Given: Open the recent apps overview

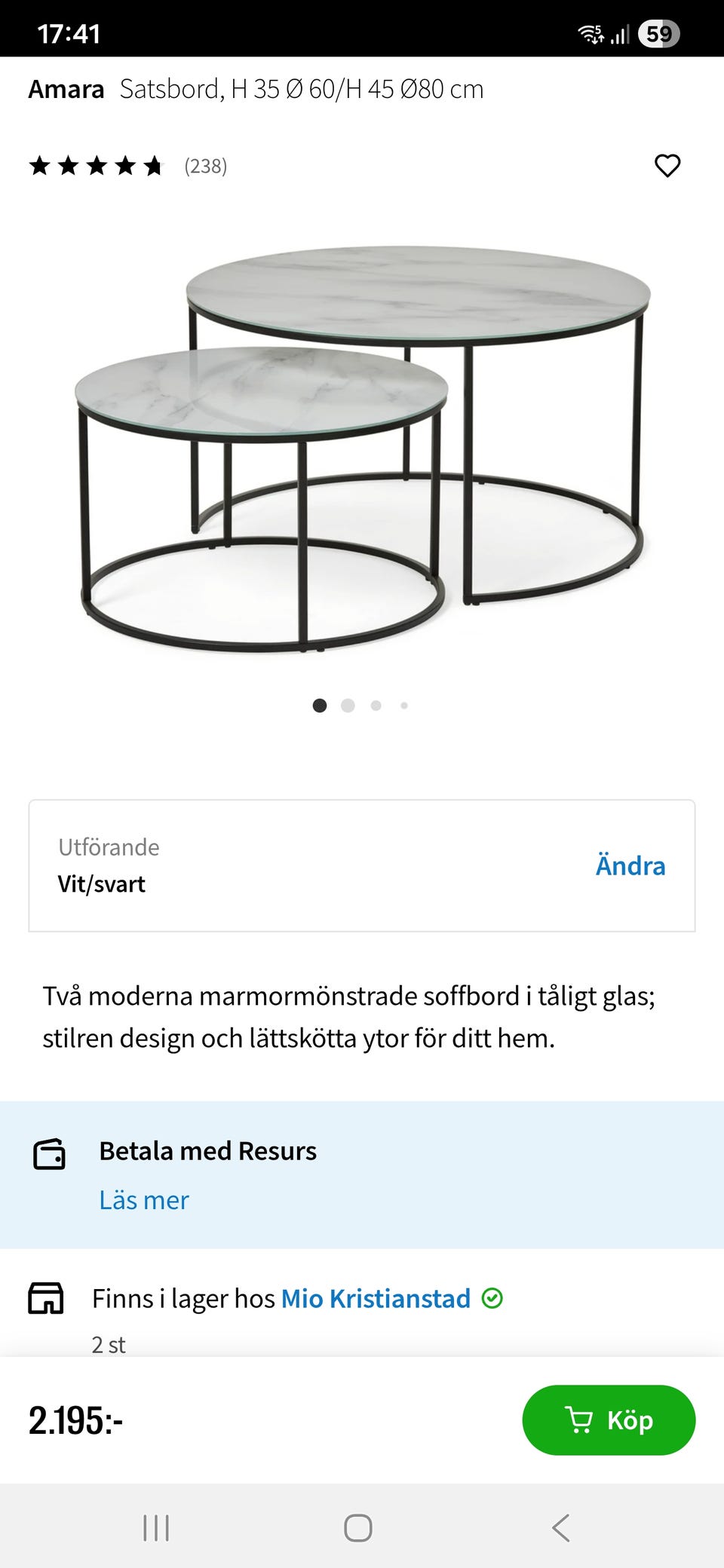Looking at the screenshot, I should pyautogui.click(x=155, y=1529).
